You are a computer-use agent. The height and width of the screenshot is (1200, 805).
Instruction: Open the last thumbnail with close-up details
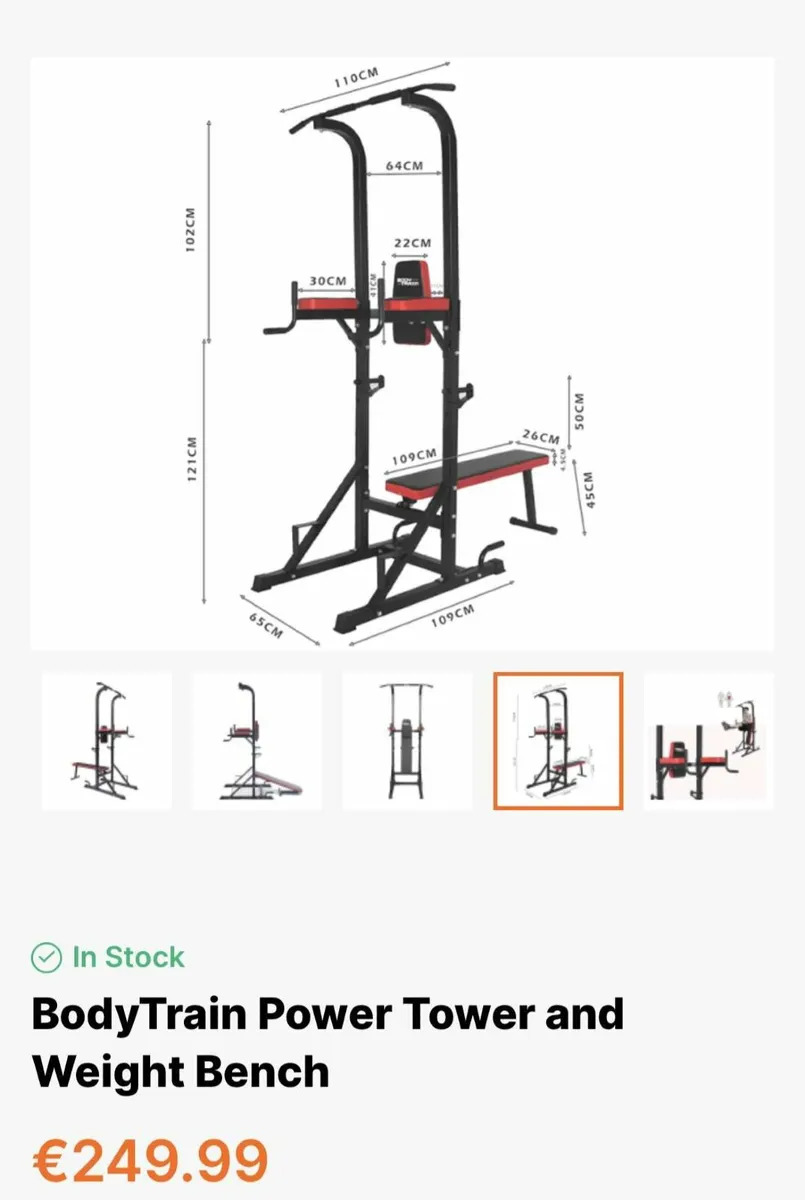coord(708,740)
